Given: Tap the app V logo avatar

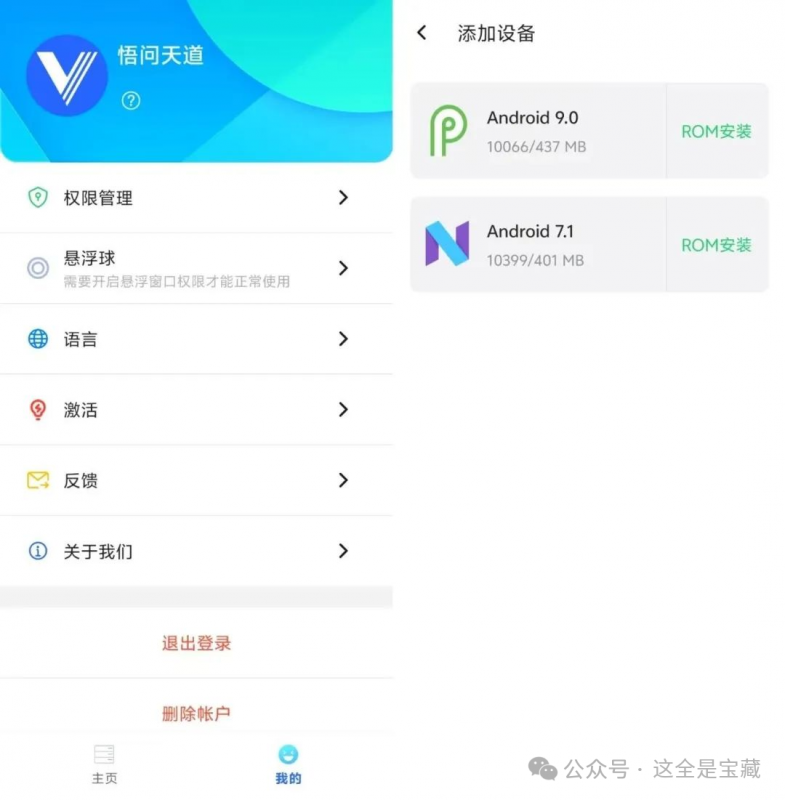Looking at the screenshot, I should 66,76.
